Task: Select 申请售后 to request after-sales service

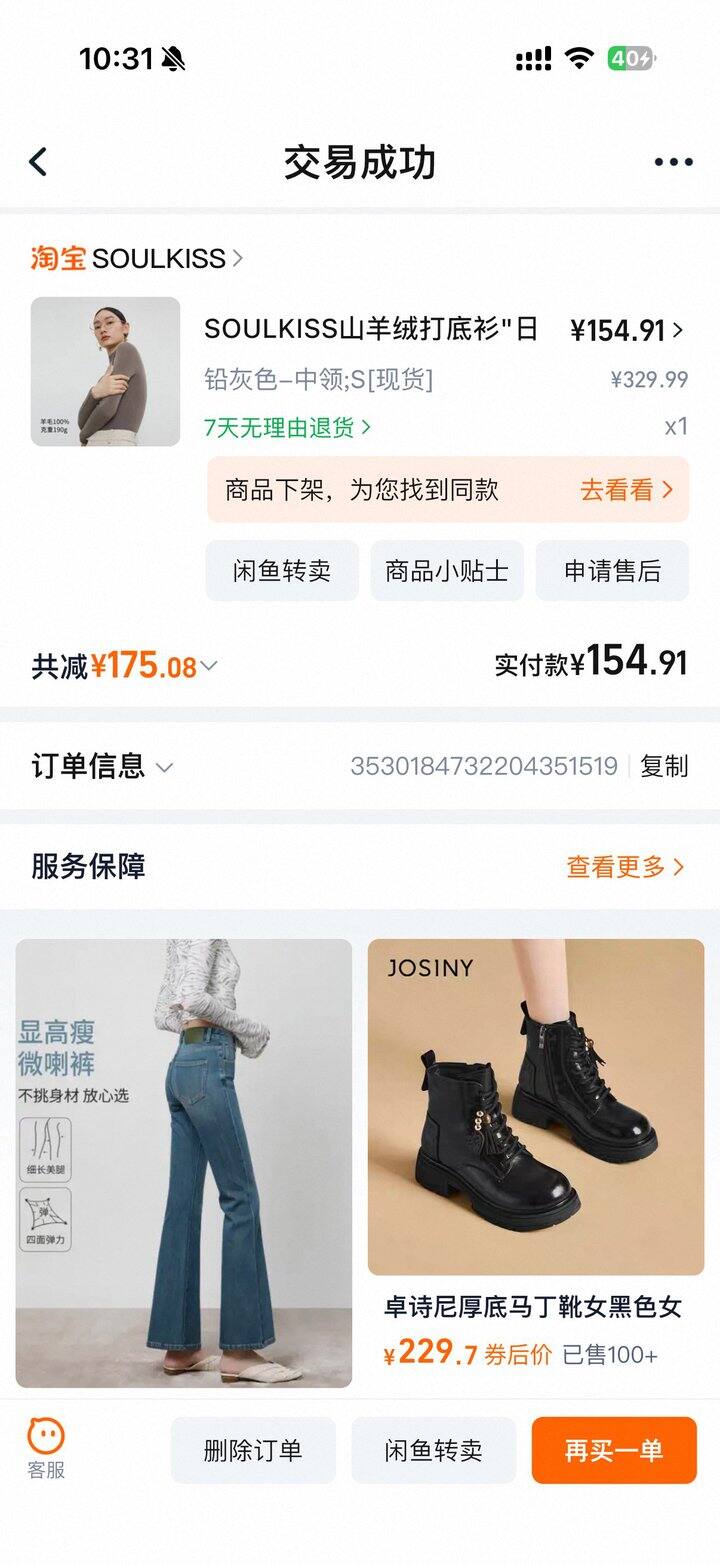Action: 612,570
